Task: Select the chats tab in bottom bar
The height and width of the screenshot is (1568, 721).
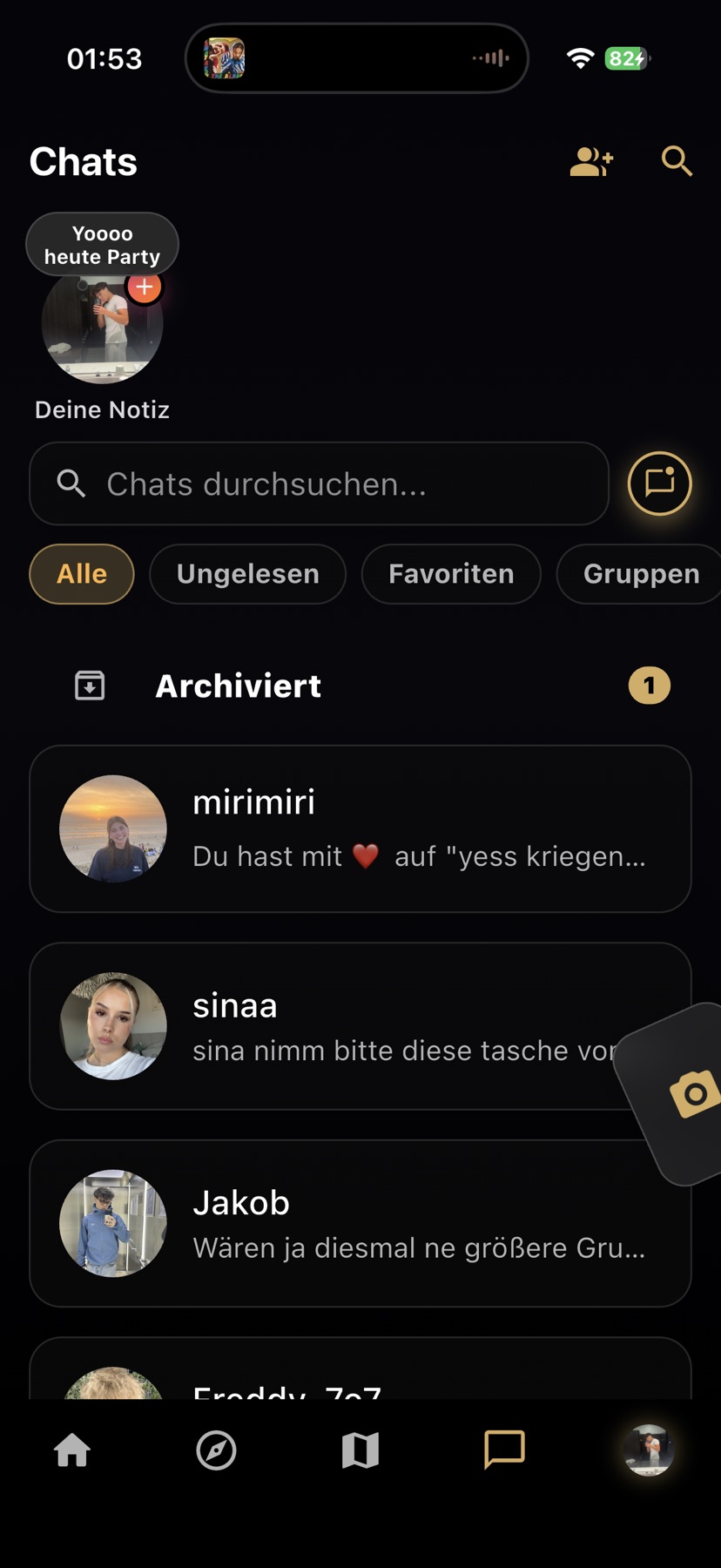Action: click(x=504, y=1450)
